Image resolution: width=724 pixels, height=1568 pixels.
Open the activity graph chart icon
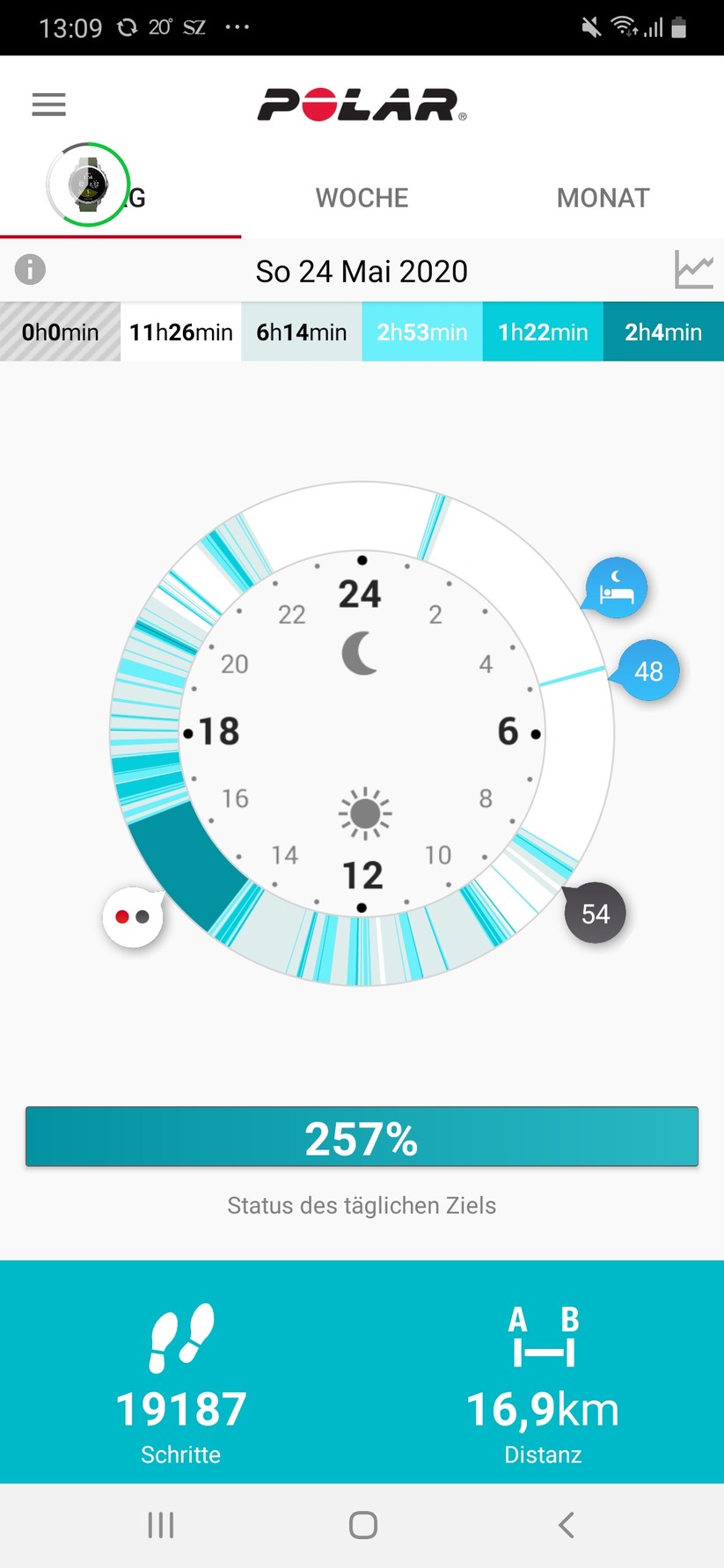[693, 269]
